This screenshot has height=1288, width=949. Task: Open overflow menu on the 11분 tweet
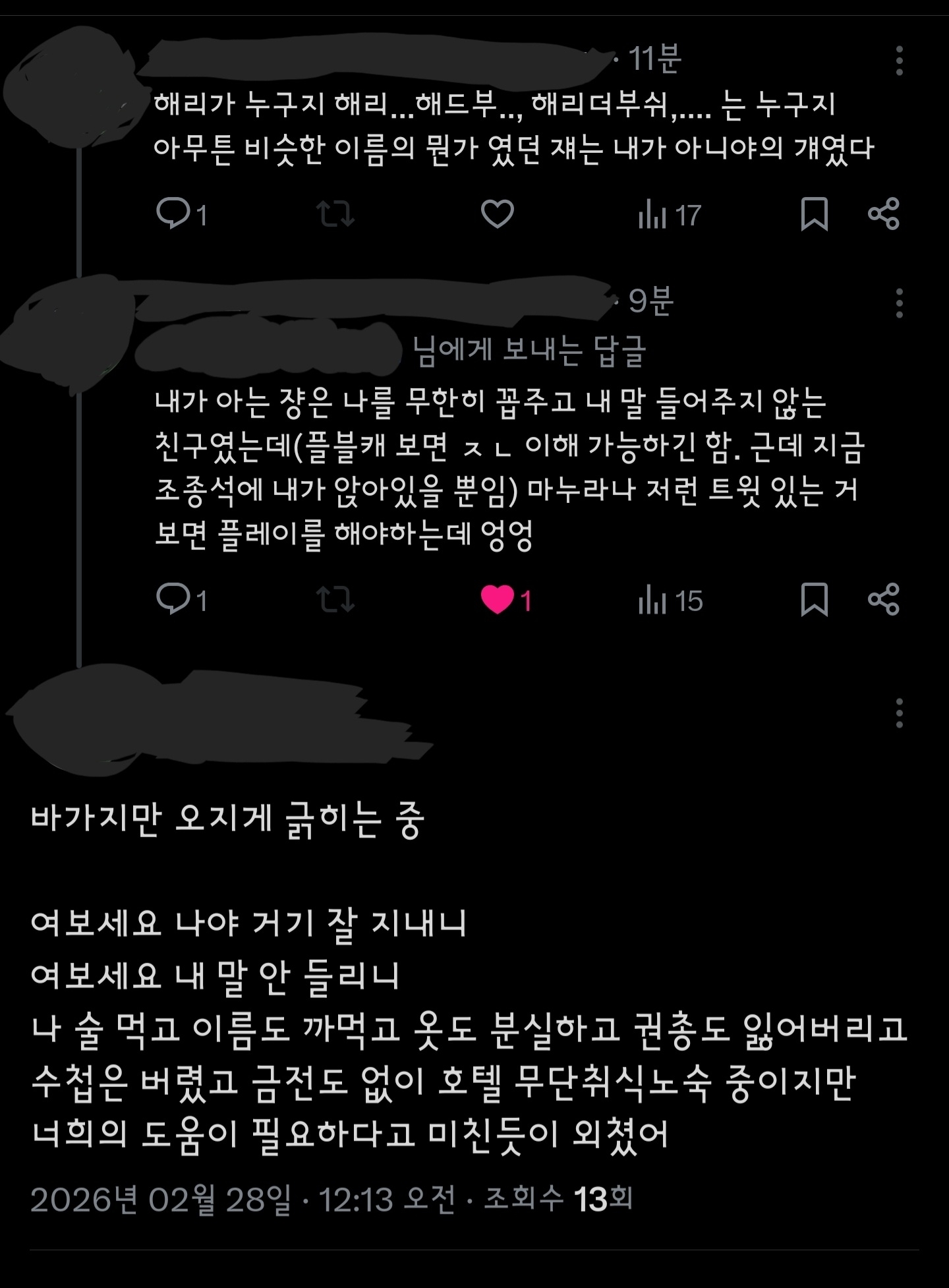[x=899, y=61]
